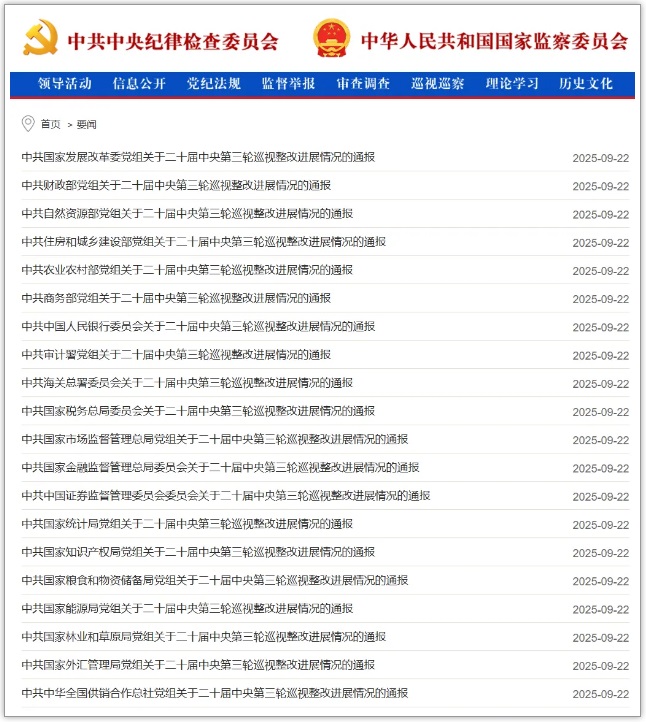The width and height of the screenshot is (646, 722).
Task: Open the 中共国家外汇管理局党组 notice
Action: pos(198,664)
